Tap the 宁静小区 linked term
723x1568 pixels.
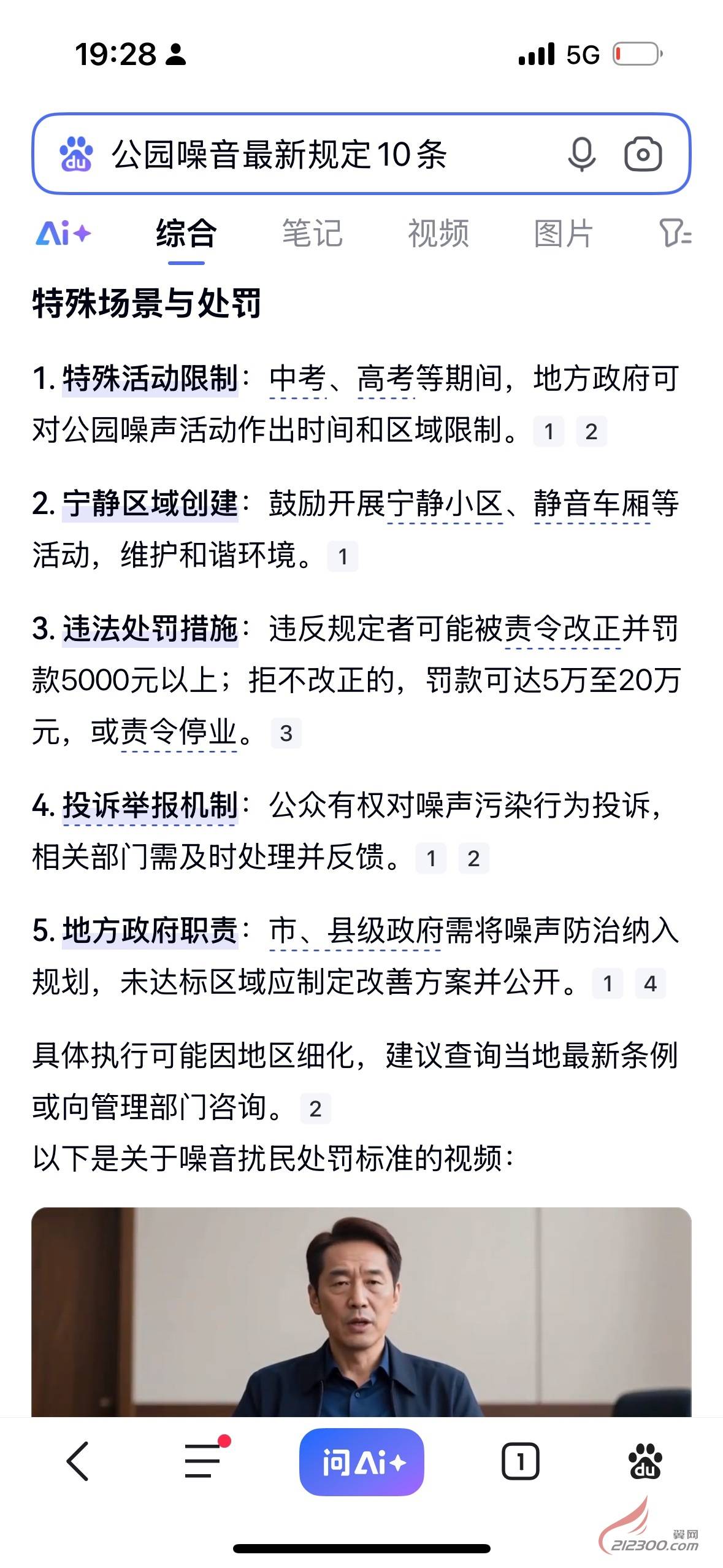pyautogui.click(x=445, y=504)
